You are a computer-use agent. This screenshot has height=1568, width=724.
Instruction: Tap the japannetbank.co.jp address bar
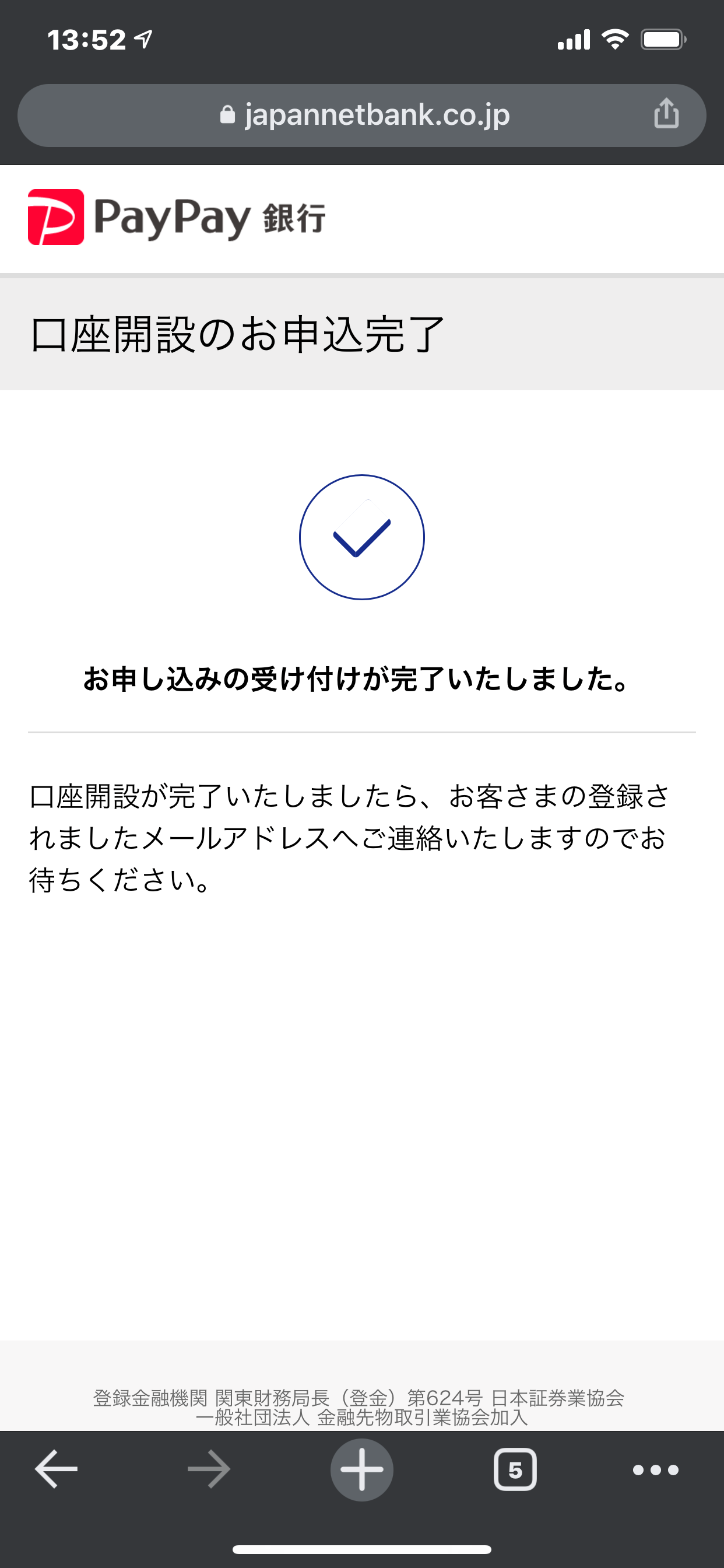point(364,115)
